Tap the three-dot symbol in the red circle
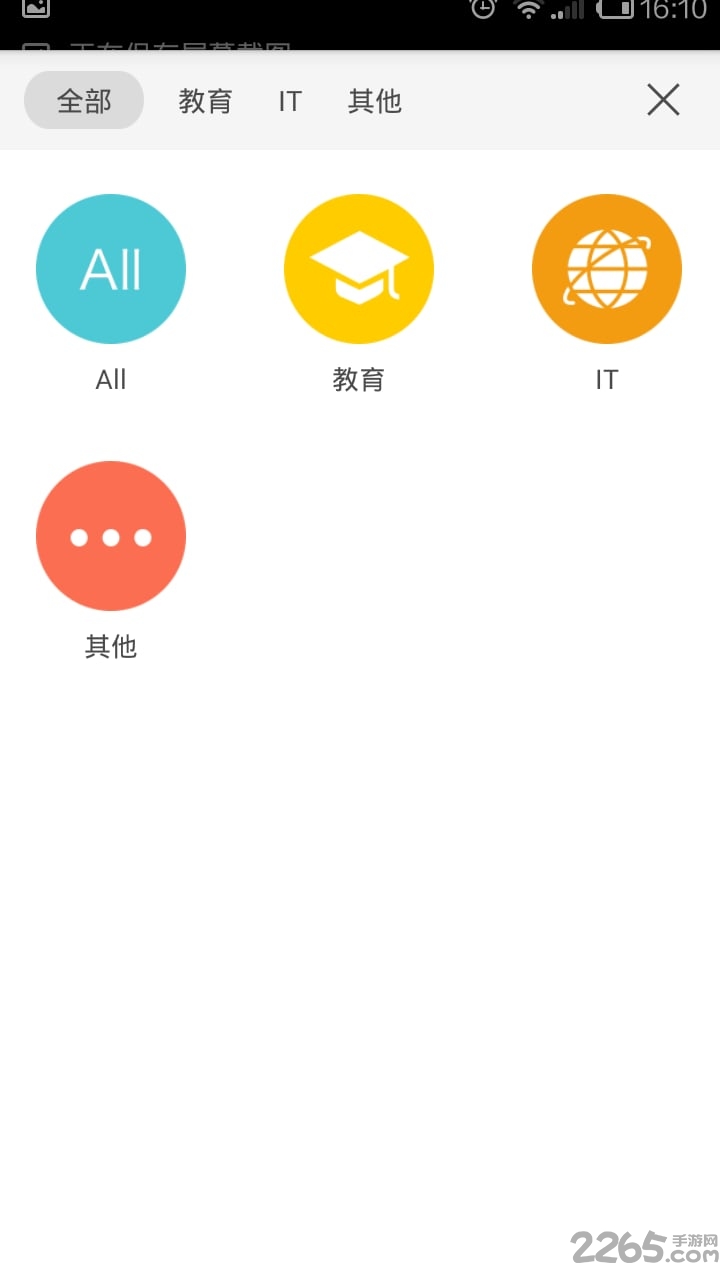The width and height of the screenshot is (720, 1280). pos(110,536)
